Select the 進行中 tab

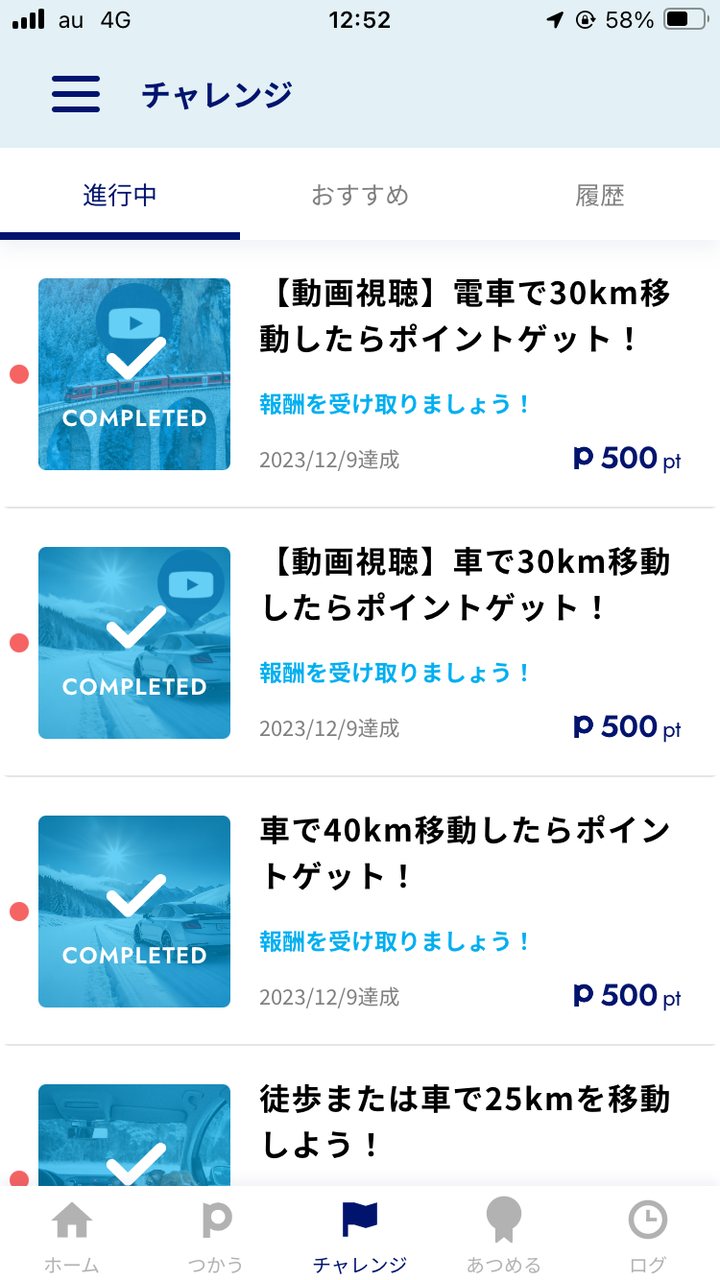[120, 195]
